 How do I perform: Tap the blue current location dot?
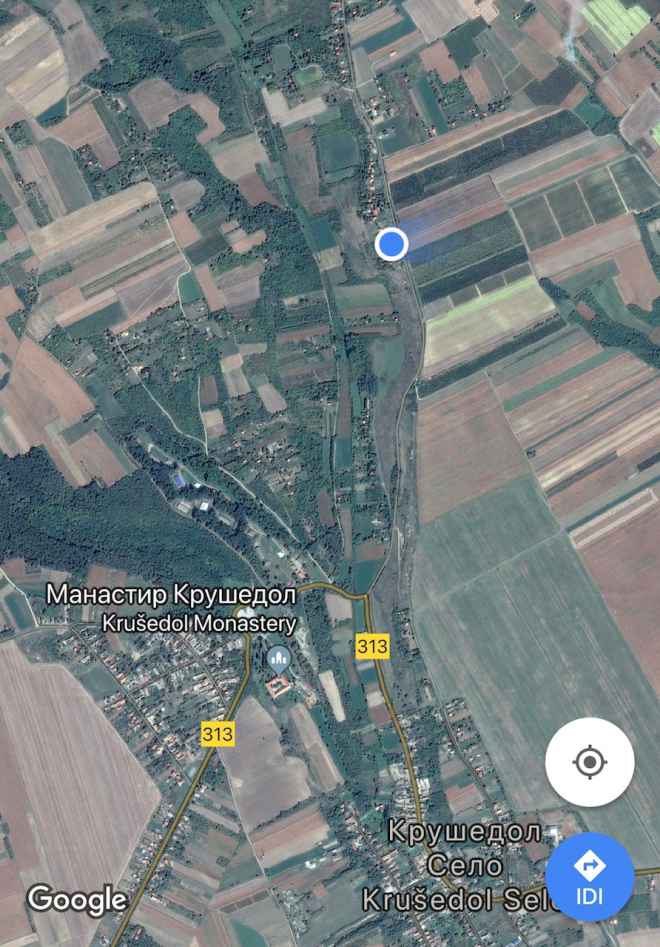pos(392,243)
